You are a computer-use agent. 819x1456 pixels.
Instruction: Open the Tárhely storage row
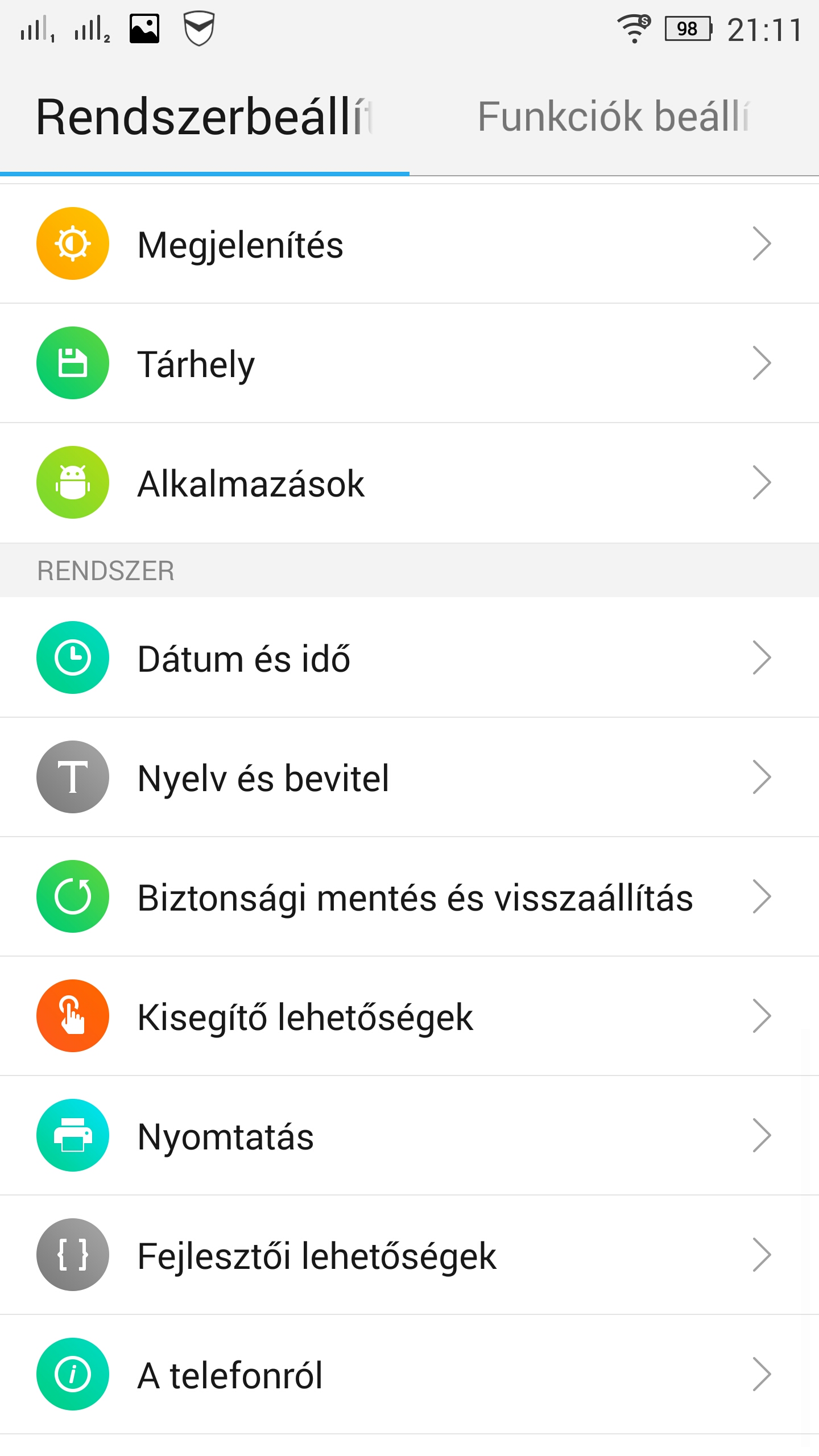click(x=409, y=363)
